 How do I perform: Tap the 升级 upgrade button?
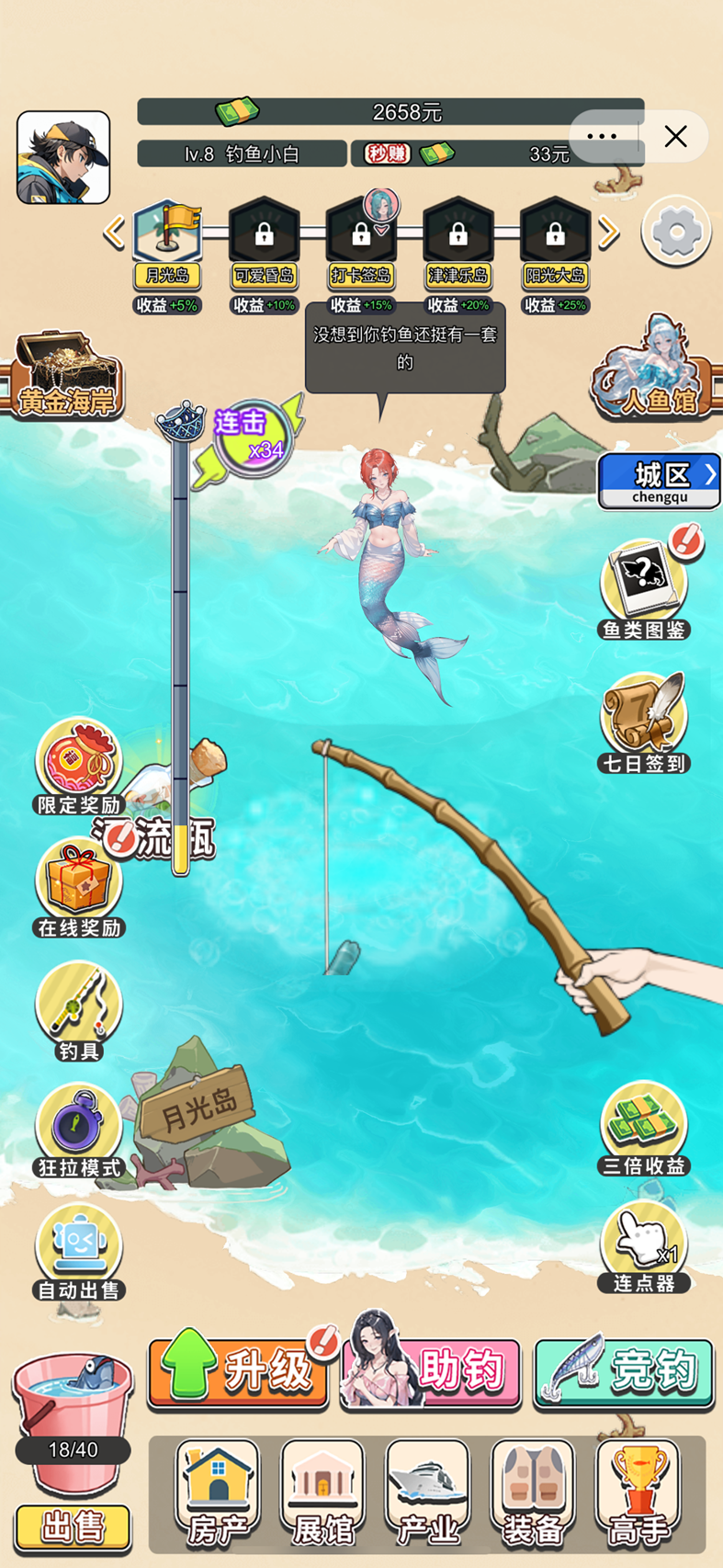point(239,1369)
